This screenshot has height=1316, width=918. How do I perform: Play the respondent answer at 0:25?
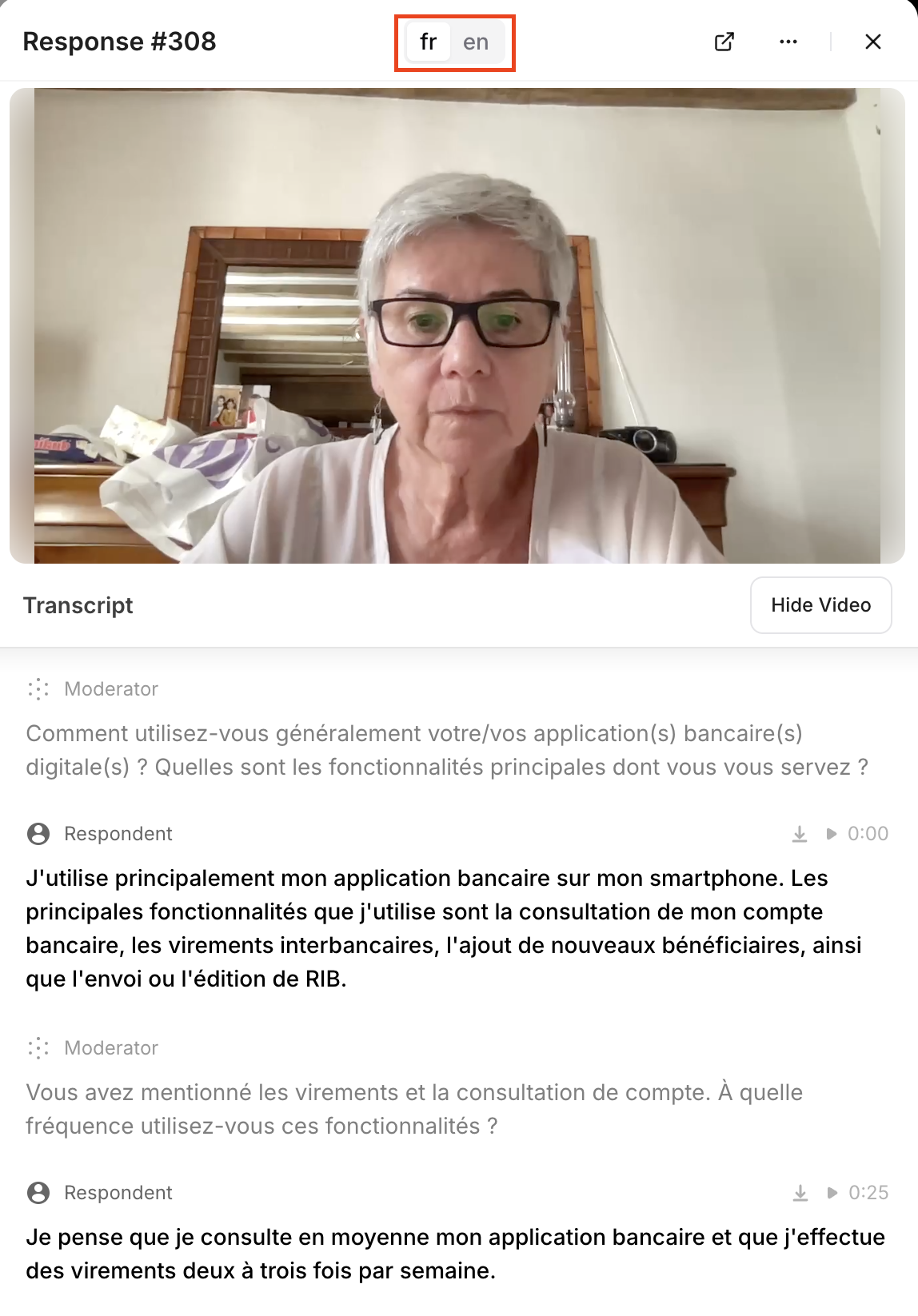832,1193
